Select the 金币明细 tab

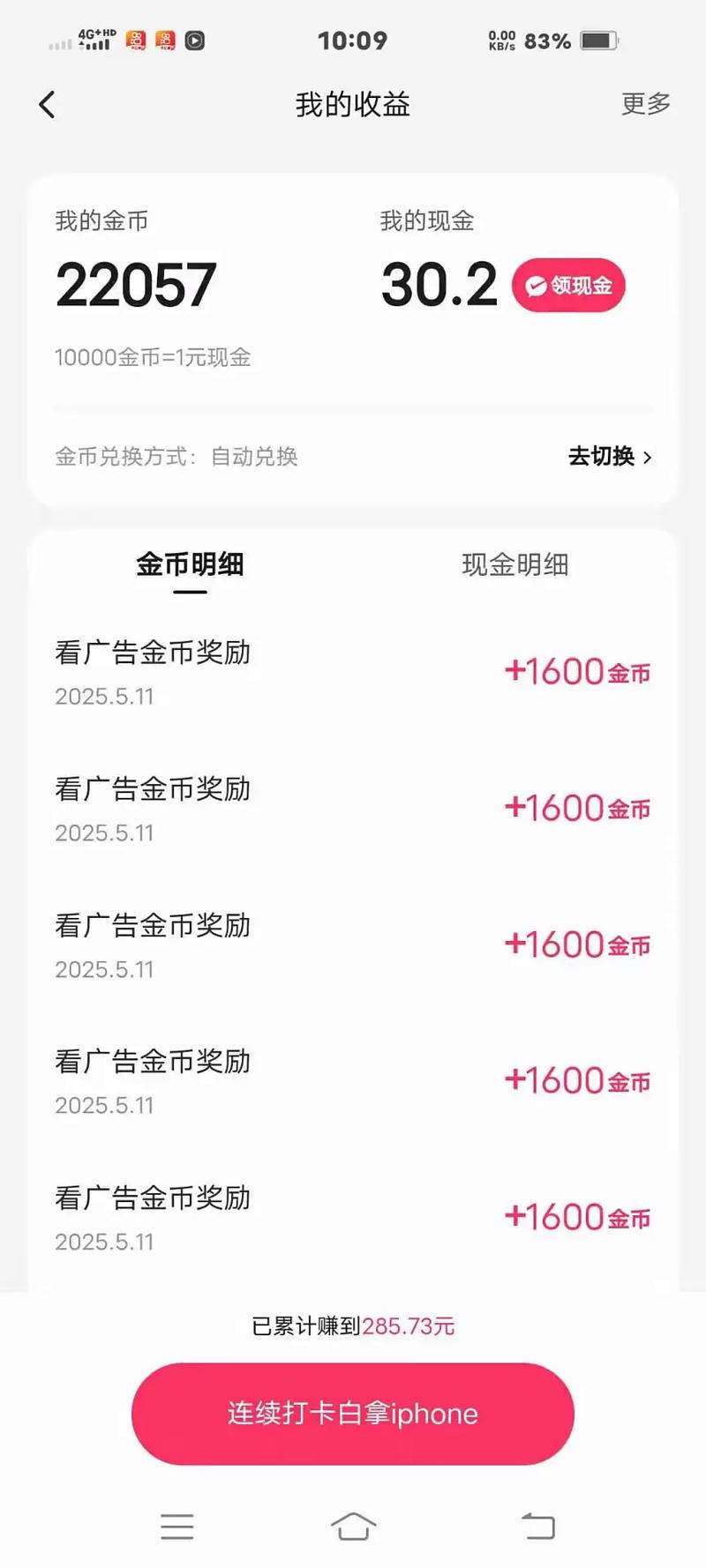tap(190, 564)
